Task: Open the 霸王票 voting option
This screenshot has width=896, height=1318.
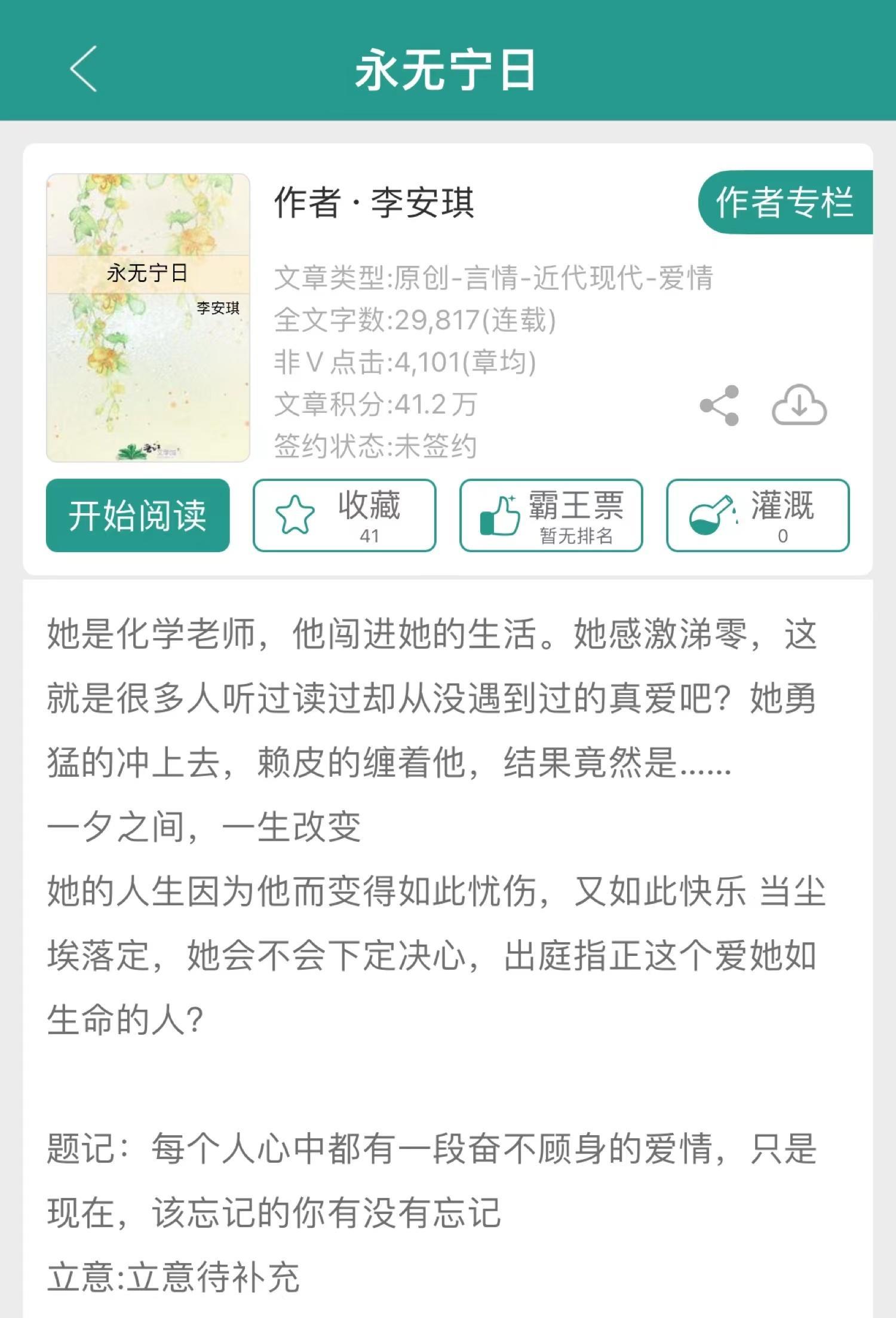Action: click(x=551, y=515)
